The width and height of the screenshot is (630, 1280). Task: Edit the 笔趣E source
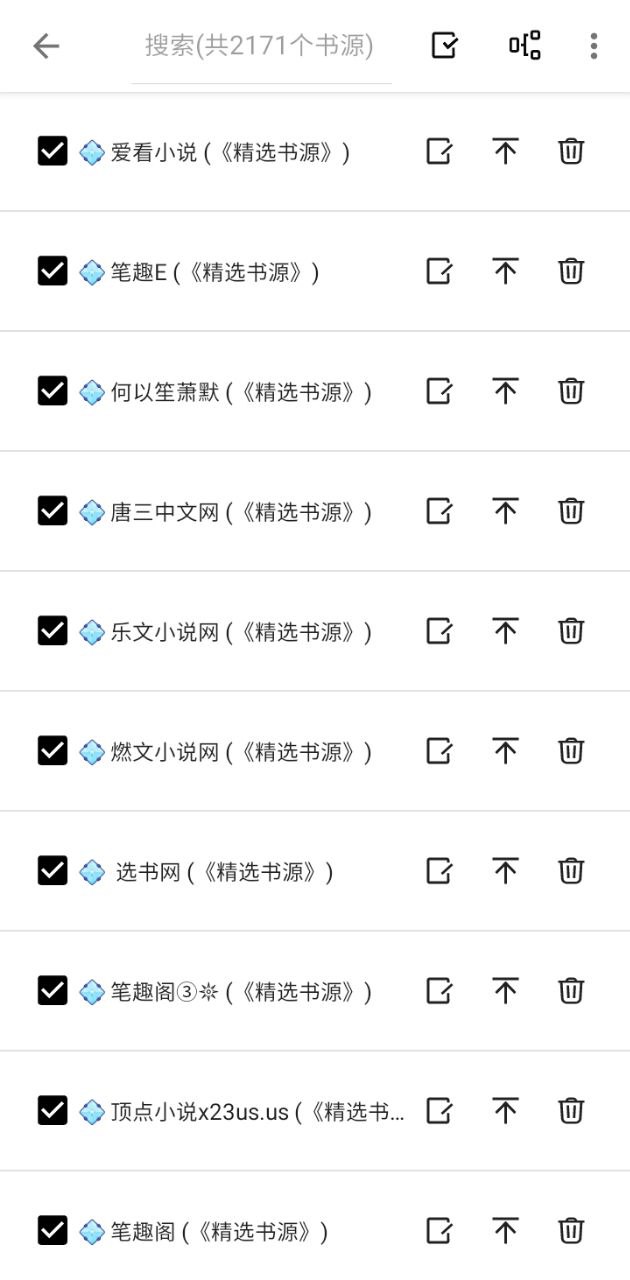tap(439, 271)
